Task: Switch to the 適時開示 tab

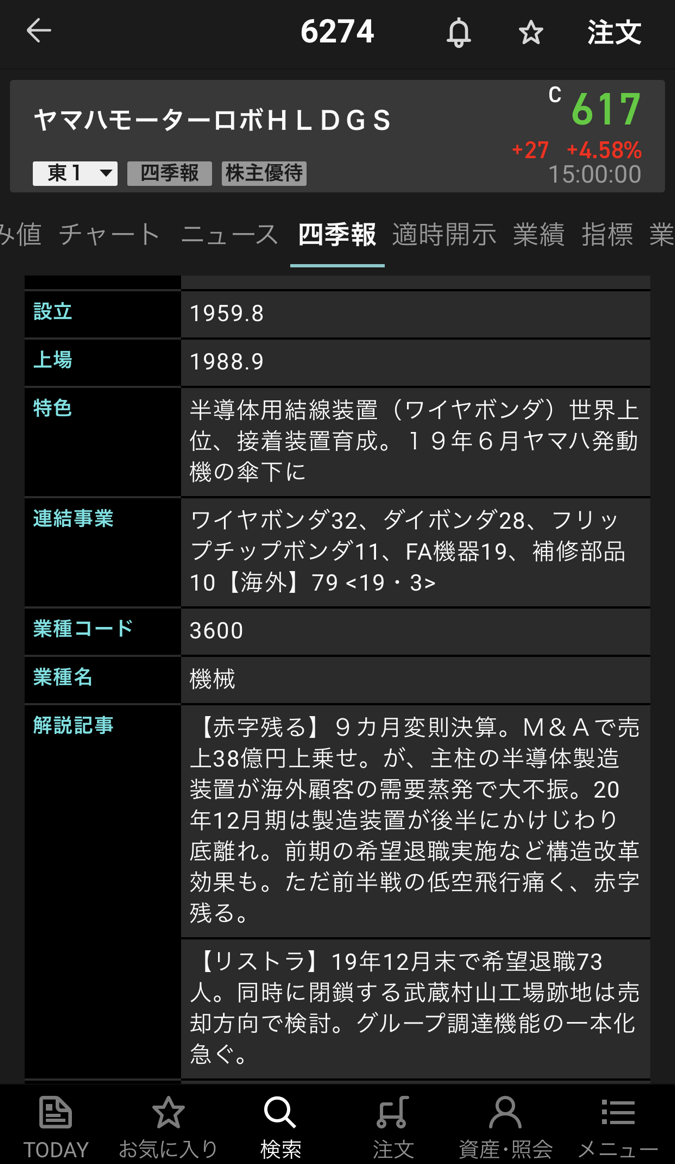Action: (x=444, y=234)
